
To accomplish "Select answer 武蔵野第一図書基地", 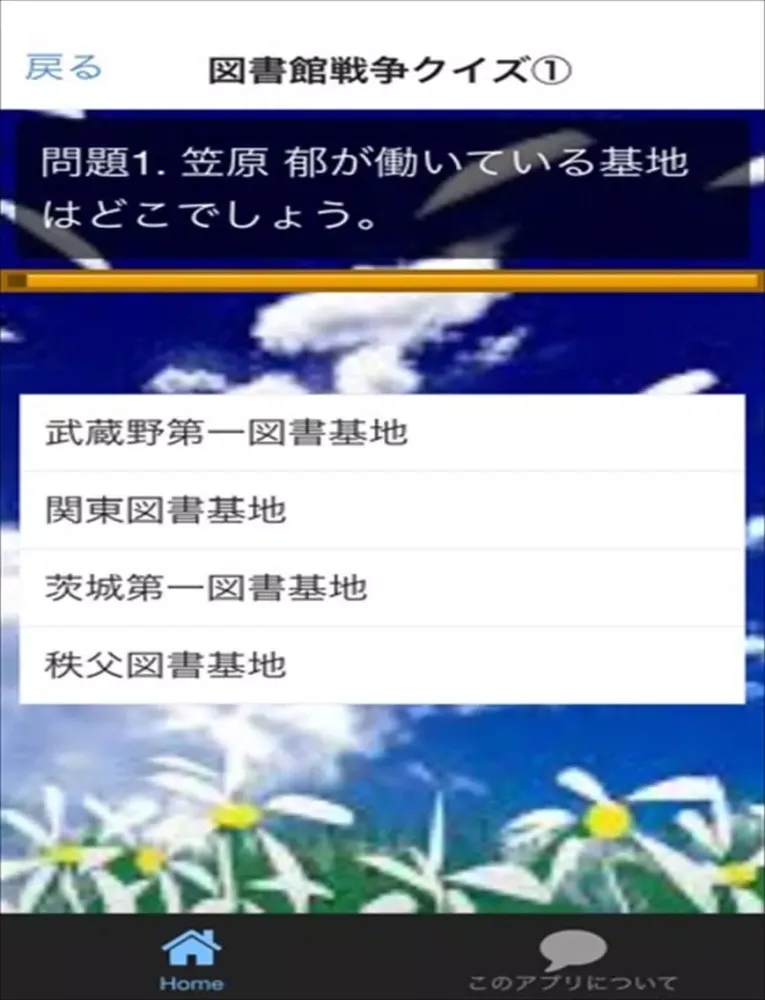I will point(382,433).
